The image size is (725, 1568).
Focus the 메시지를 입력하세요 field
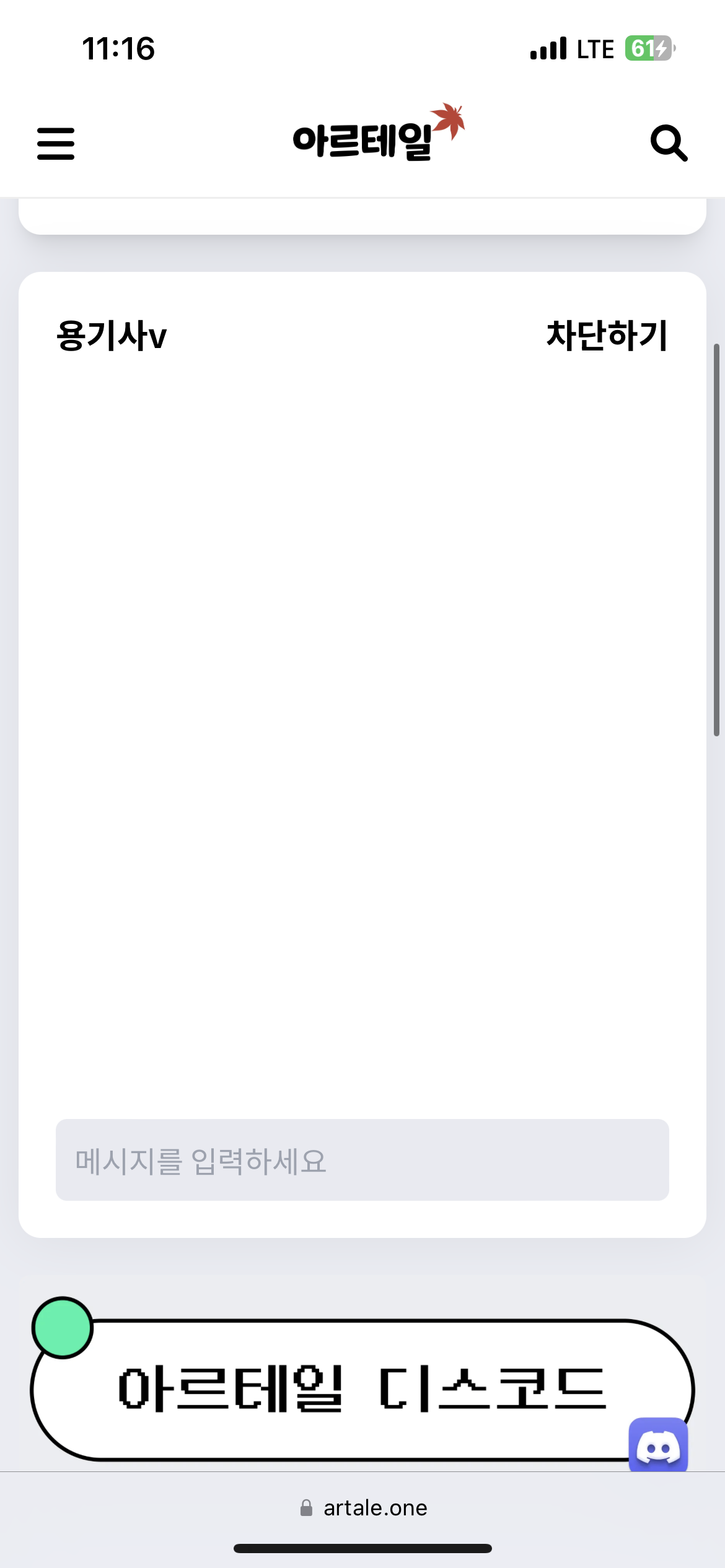tap(362, 1160)
